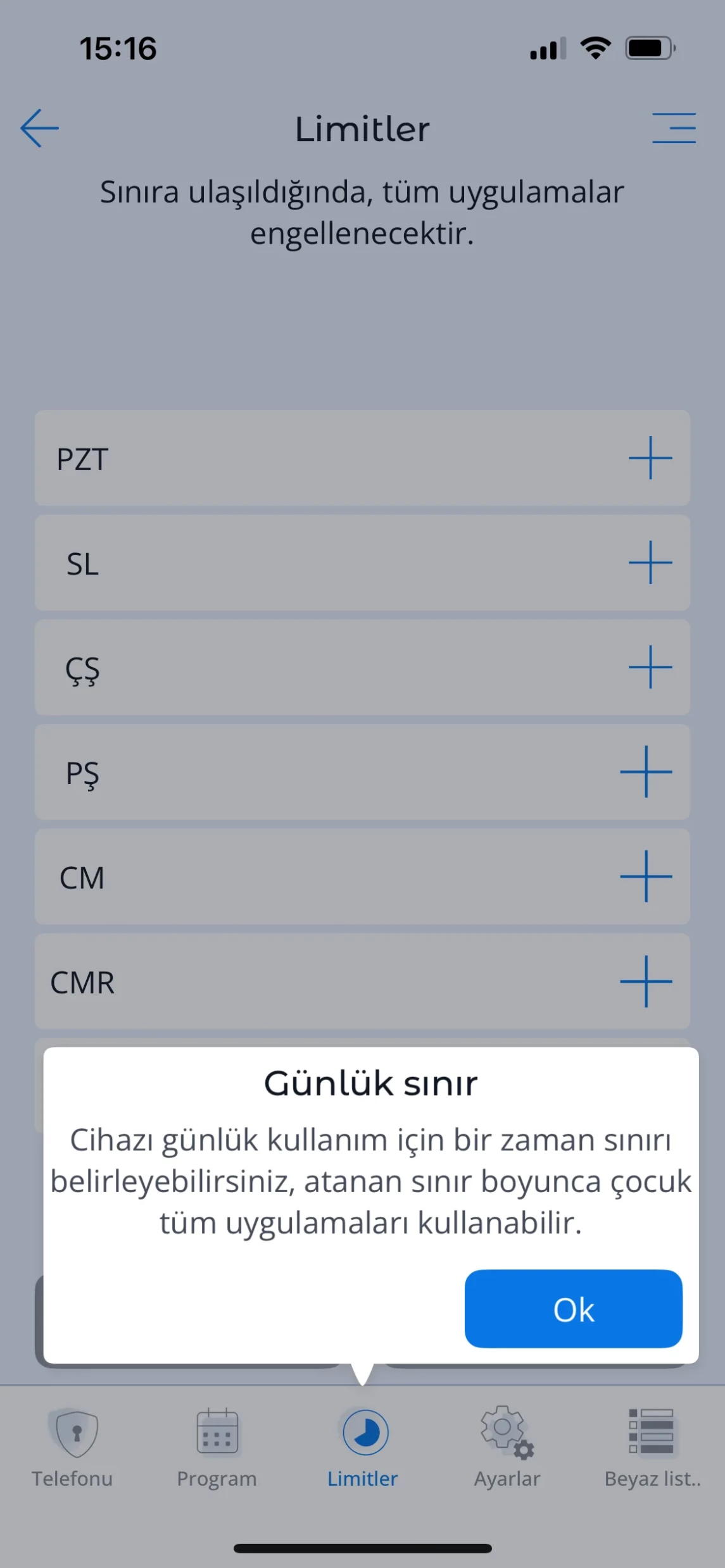This screenshot has width=725, height=1568.
Task: Add a limit for PŞ
Action: coord(646,771)
